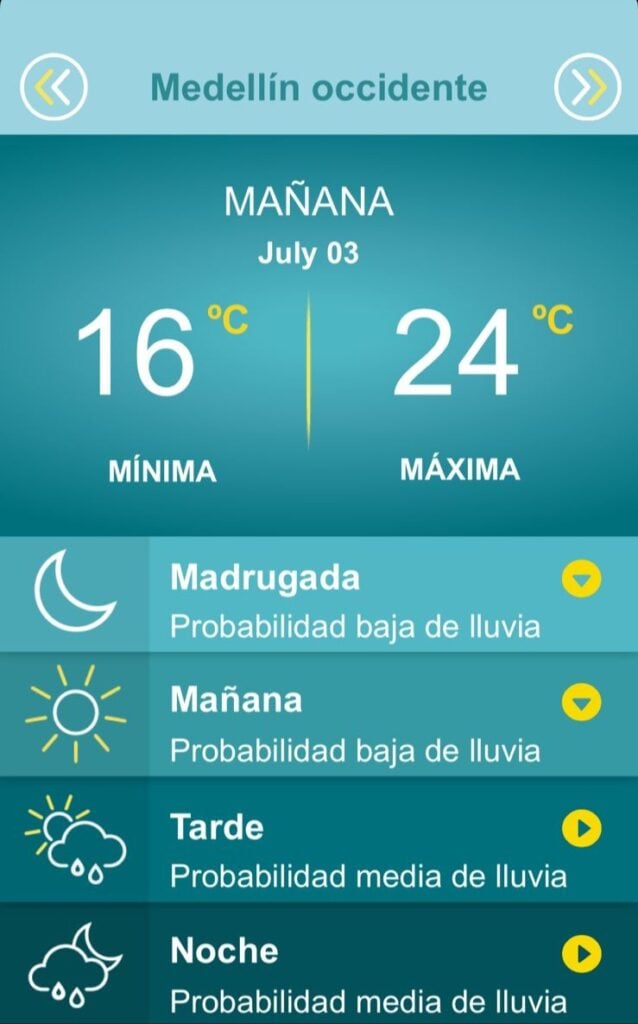Open the Tarde rain forecast arrow
638x1024 pixels.
pos(581,828)
